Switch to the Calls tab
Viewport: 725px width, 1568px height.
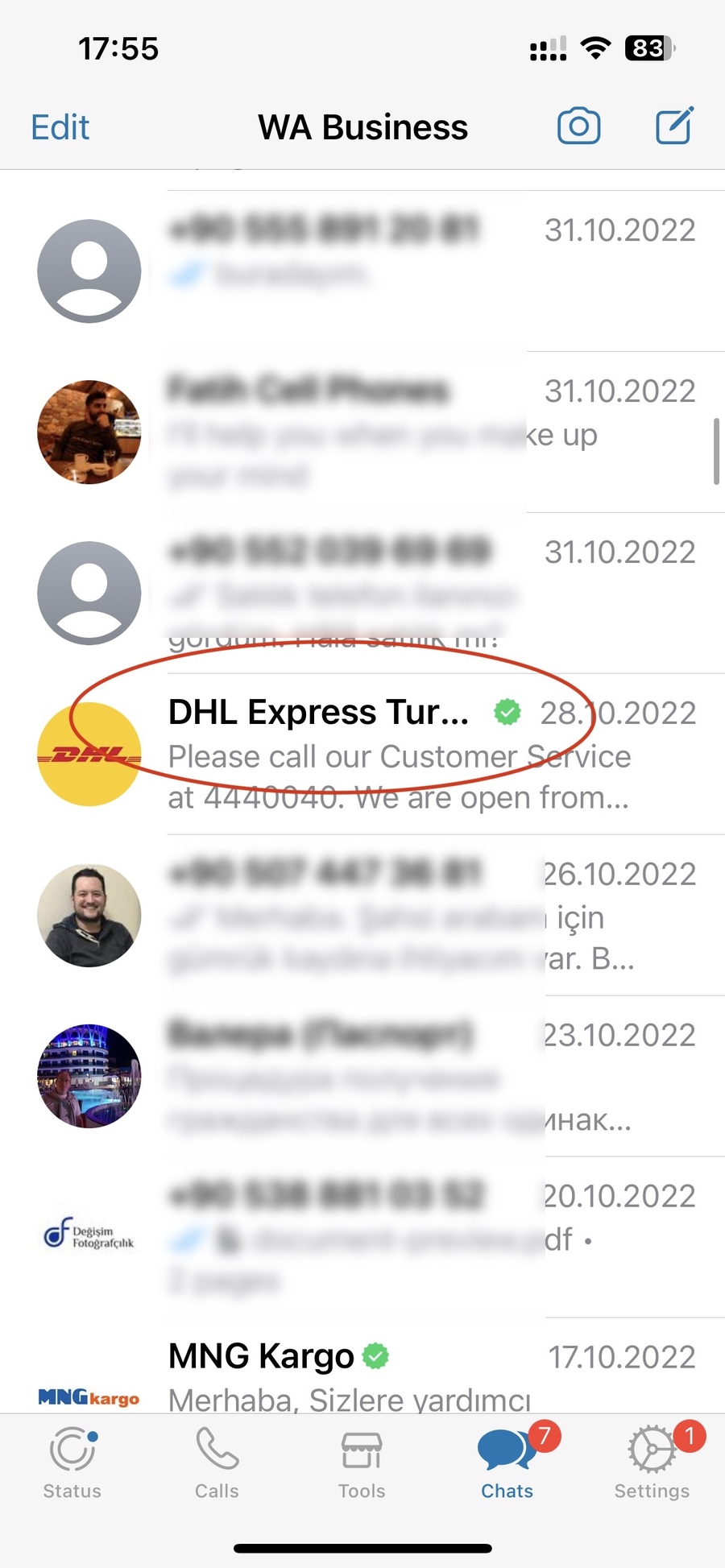pyautogui.click(x=217, y=1463)
